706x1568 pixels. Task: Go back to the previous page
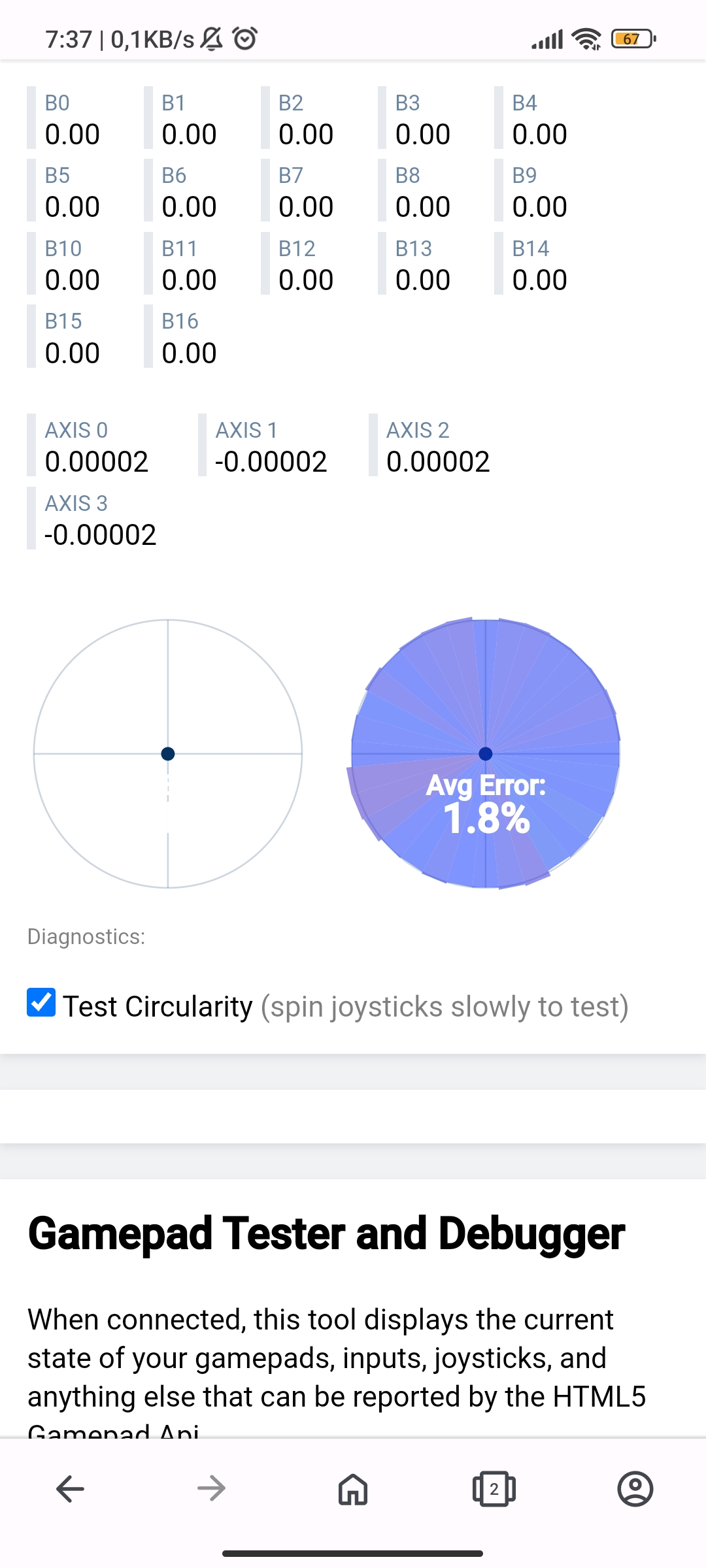pyautogui.click(x=70, y=1489)
